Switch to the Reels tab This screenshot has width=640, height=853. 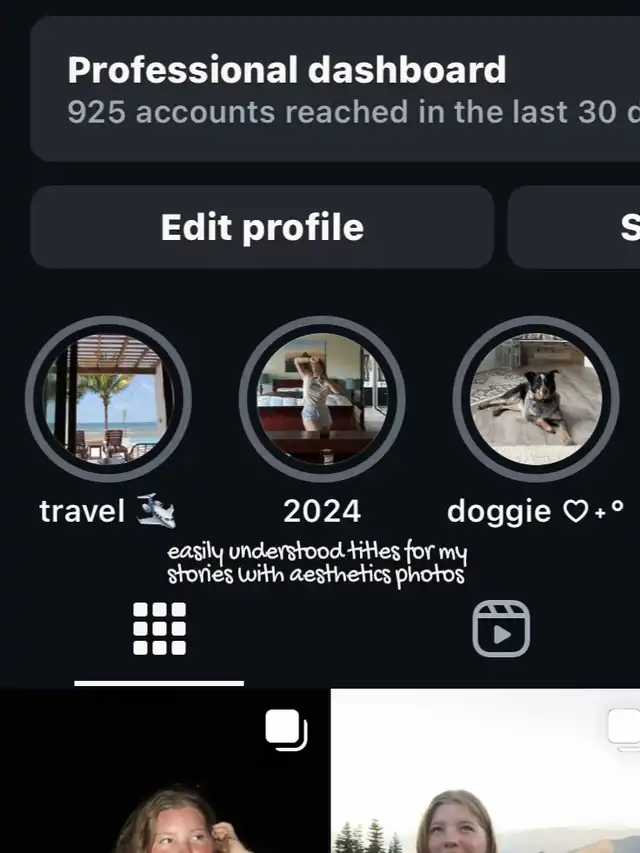[x=501, y=629]
